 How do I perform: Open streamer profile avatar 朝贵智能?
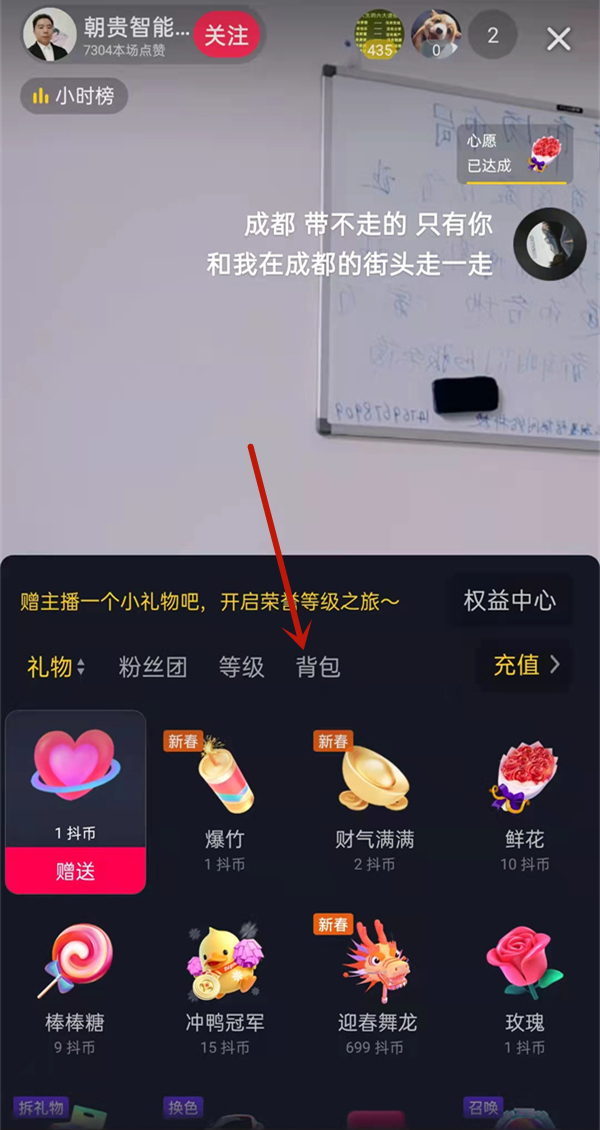(49, 35)
